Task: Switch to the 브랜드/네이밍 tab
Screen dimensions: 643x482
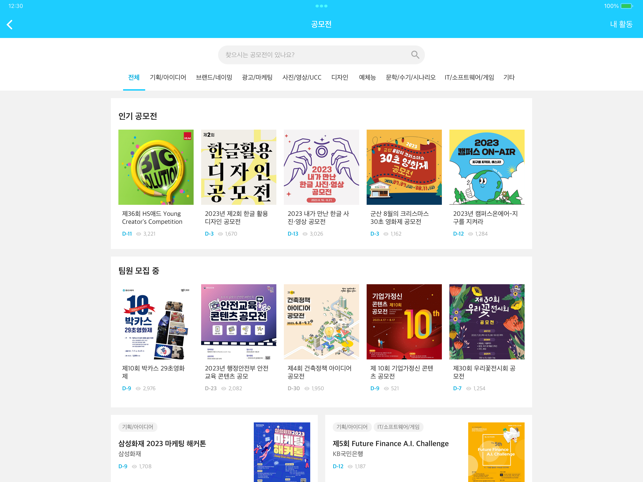Action: 214,77
